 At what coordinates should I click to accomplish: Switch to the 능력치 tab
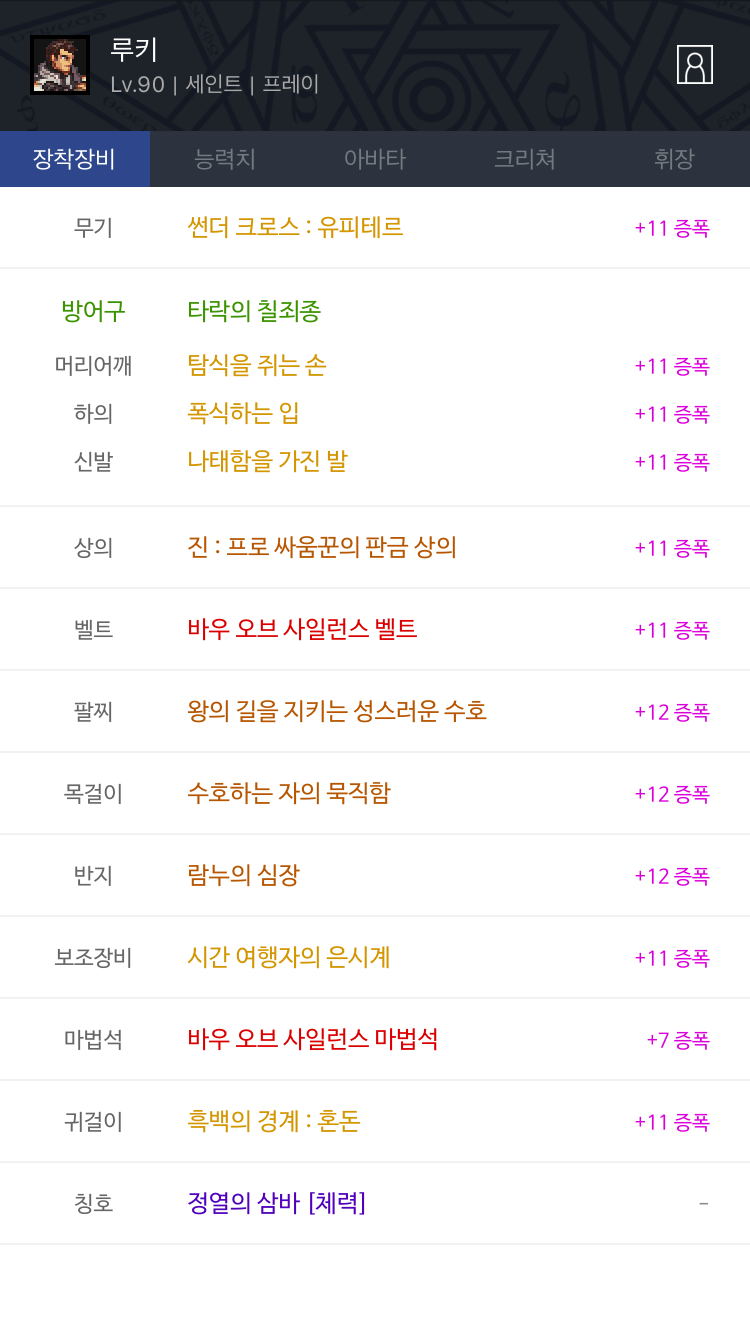coord(225,159)
